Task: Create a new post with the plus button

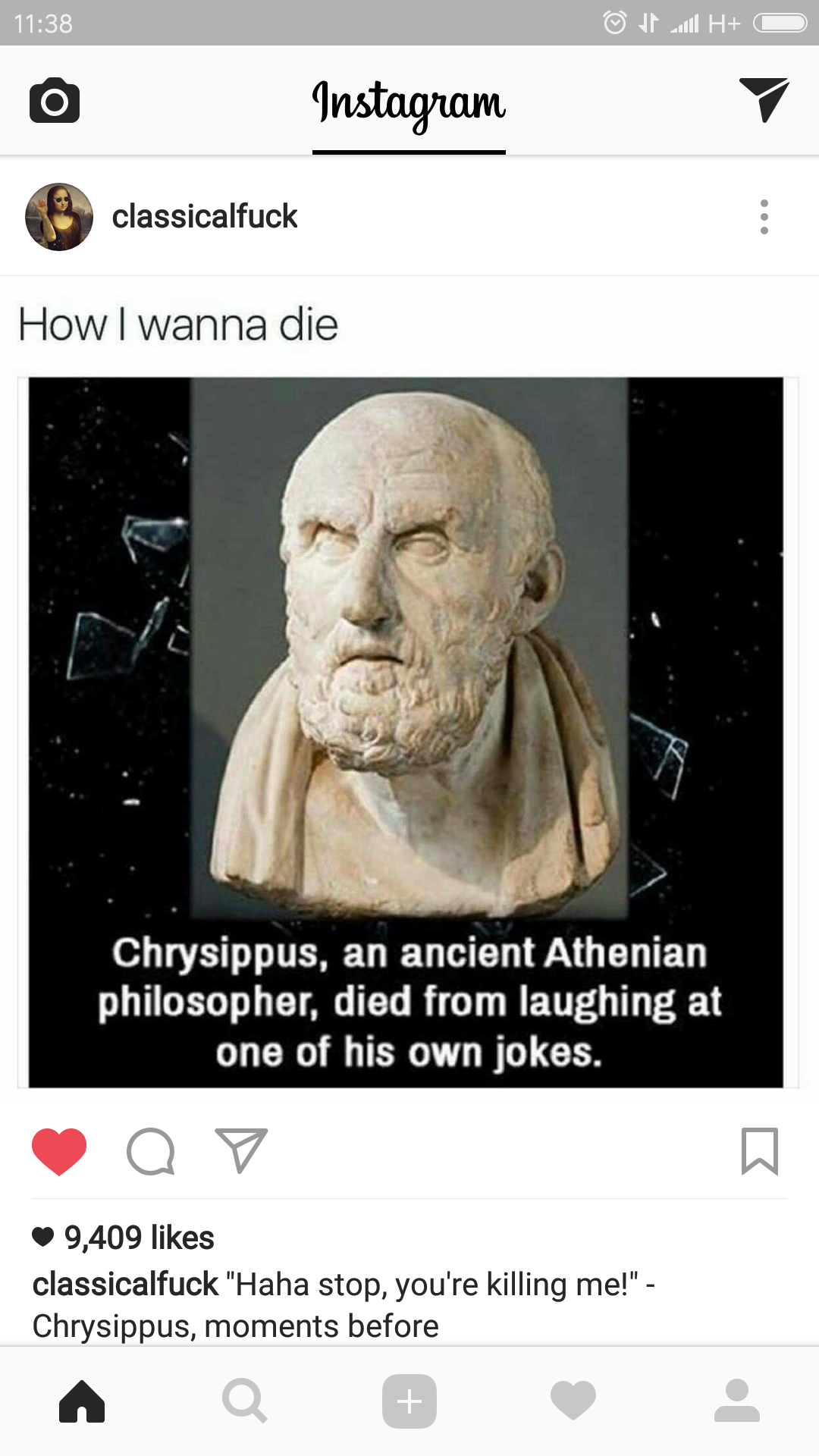Action: click(x=409, y=1401)
